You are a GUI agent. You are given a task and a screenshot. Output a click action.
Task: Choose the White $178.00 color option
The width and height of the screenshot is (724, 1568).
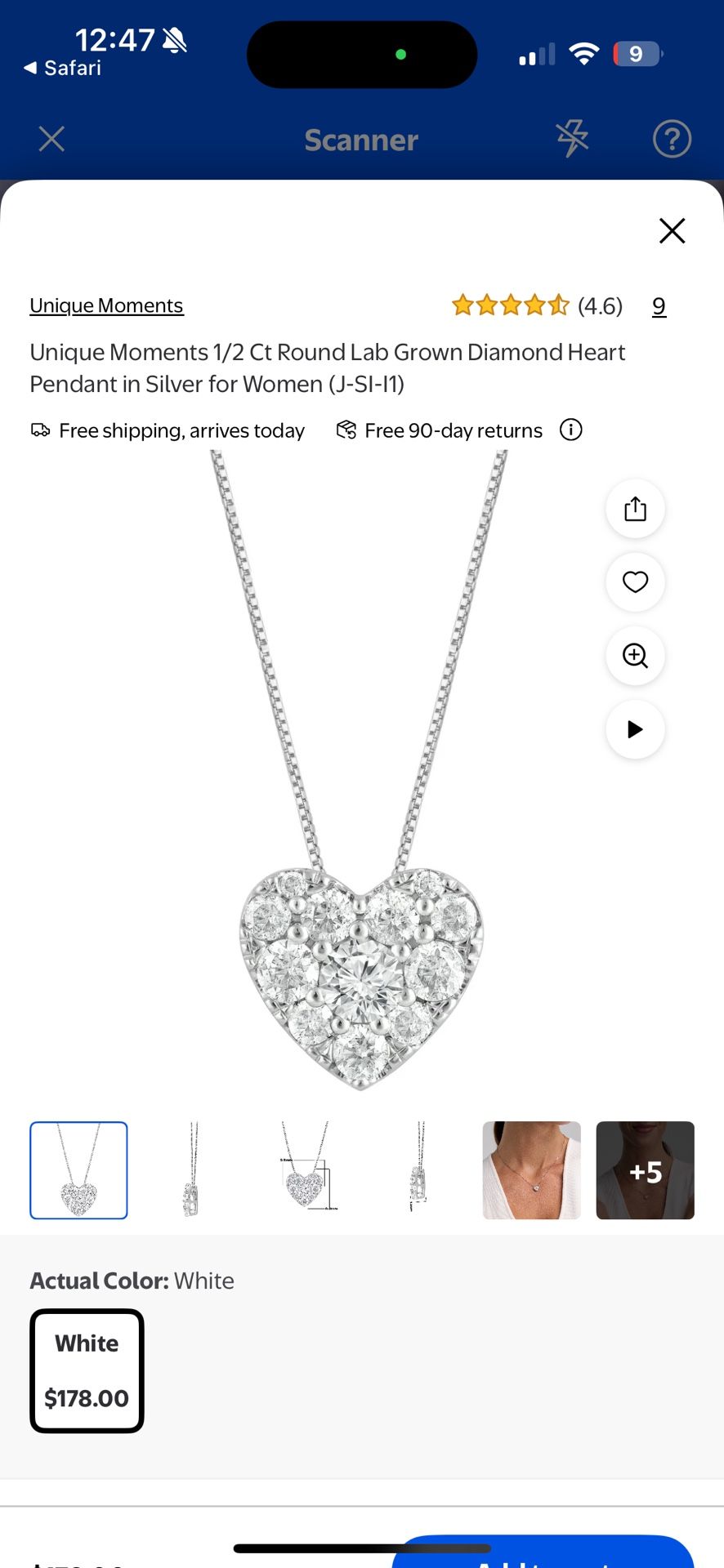click(87, 1370)
